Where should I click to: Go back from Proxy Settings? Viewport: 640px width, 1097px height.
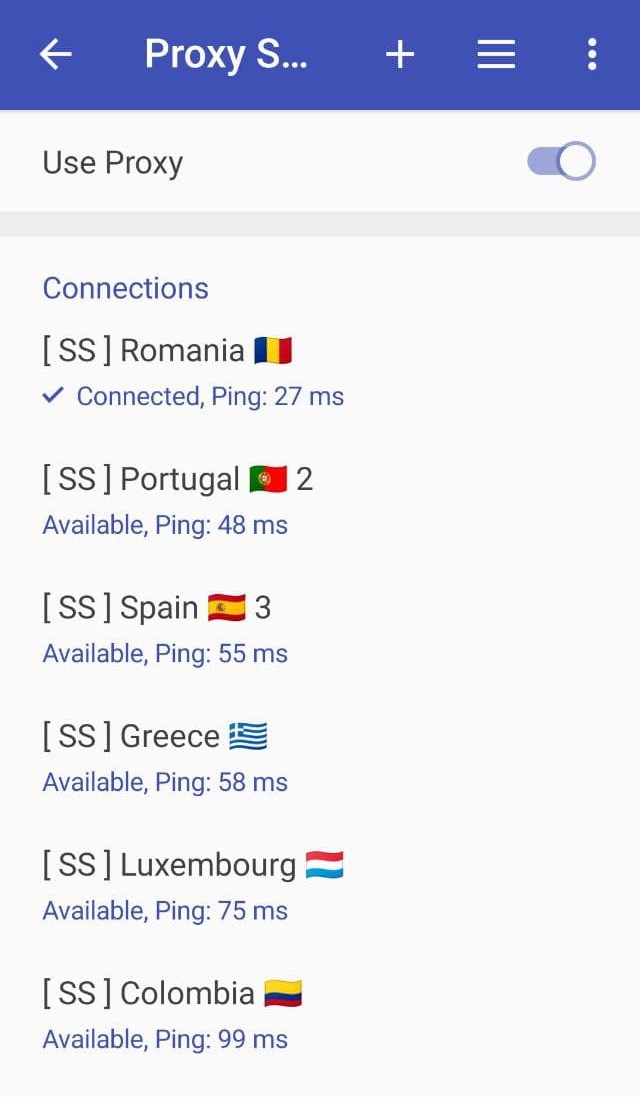coord(56,54)
